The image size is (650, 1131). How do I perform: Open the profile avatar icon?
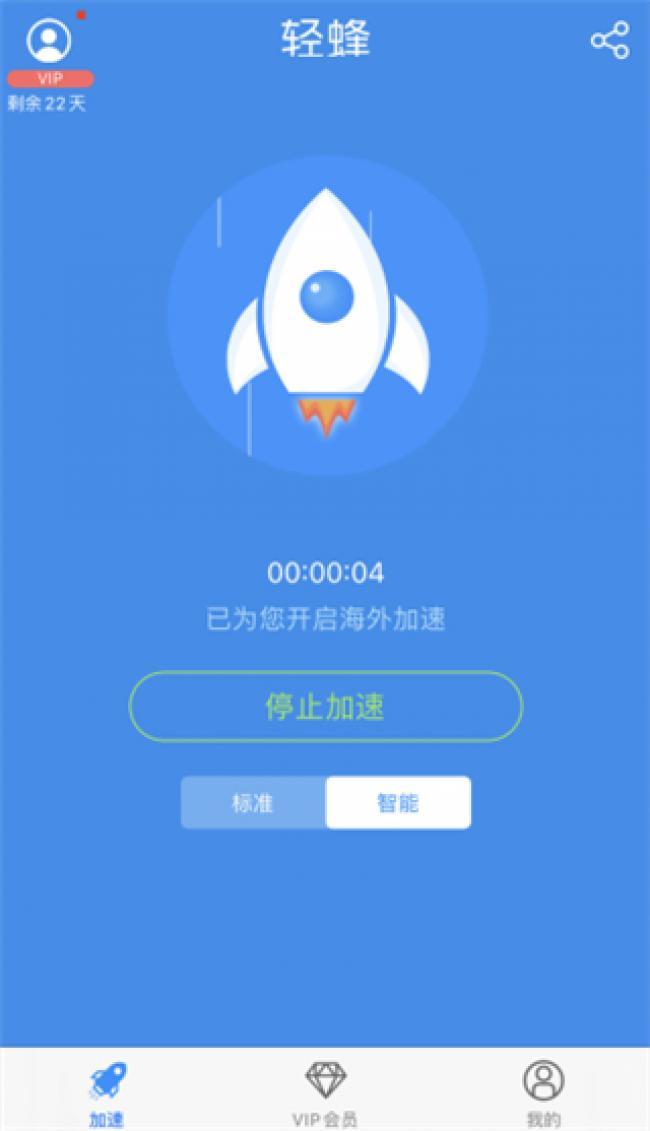(49, 41)
